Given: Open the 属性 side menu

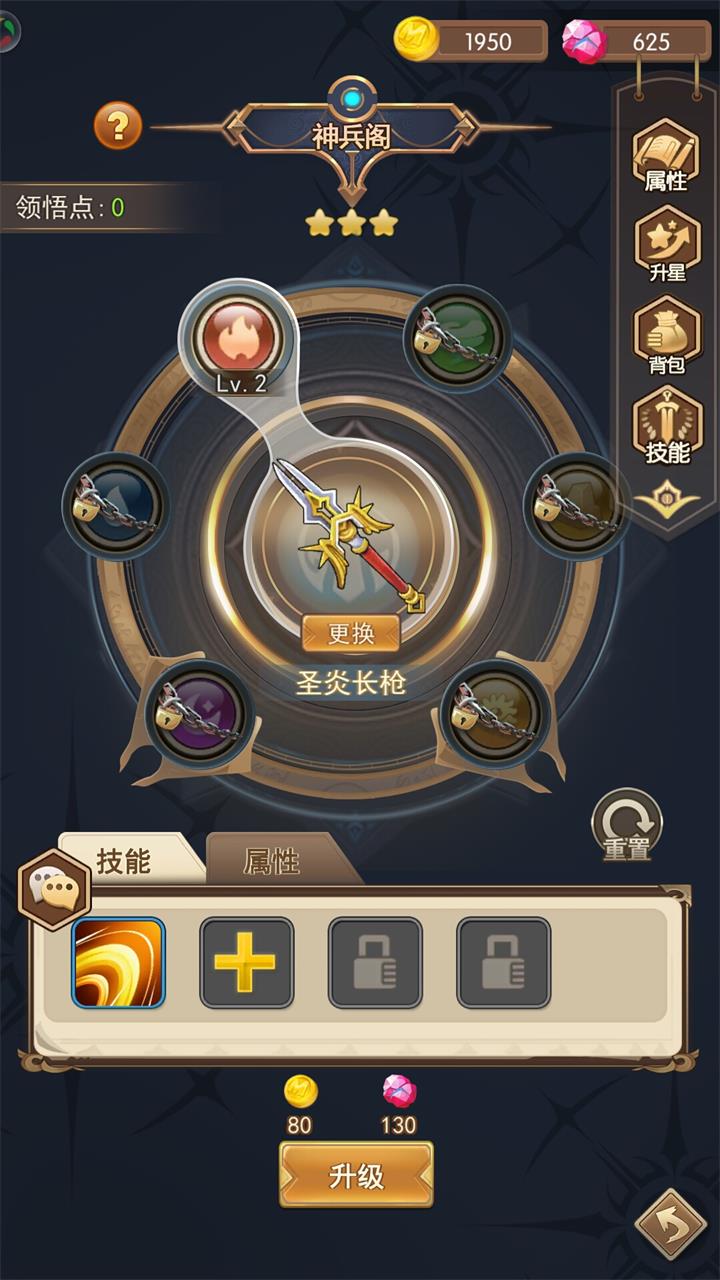Looking at the screenshot, I should coord(666,156).
